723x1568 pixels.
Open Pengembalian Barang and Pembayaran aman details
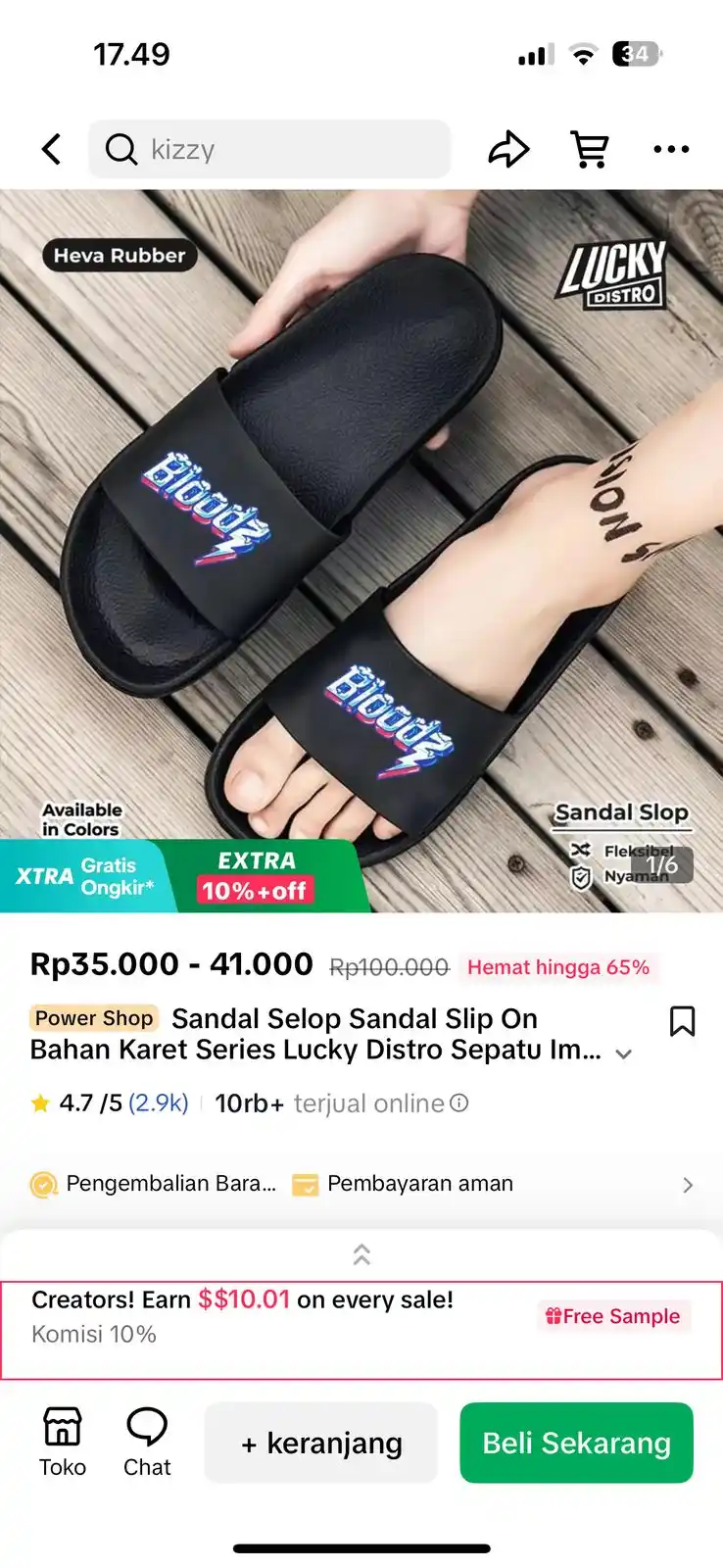pyautogui.click(x=687, y=1184)
